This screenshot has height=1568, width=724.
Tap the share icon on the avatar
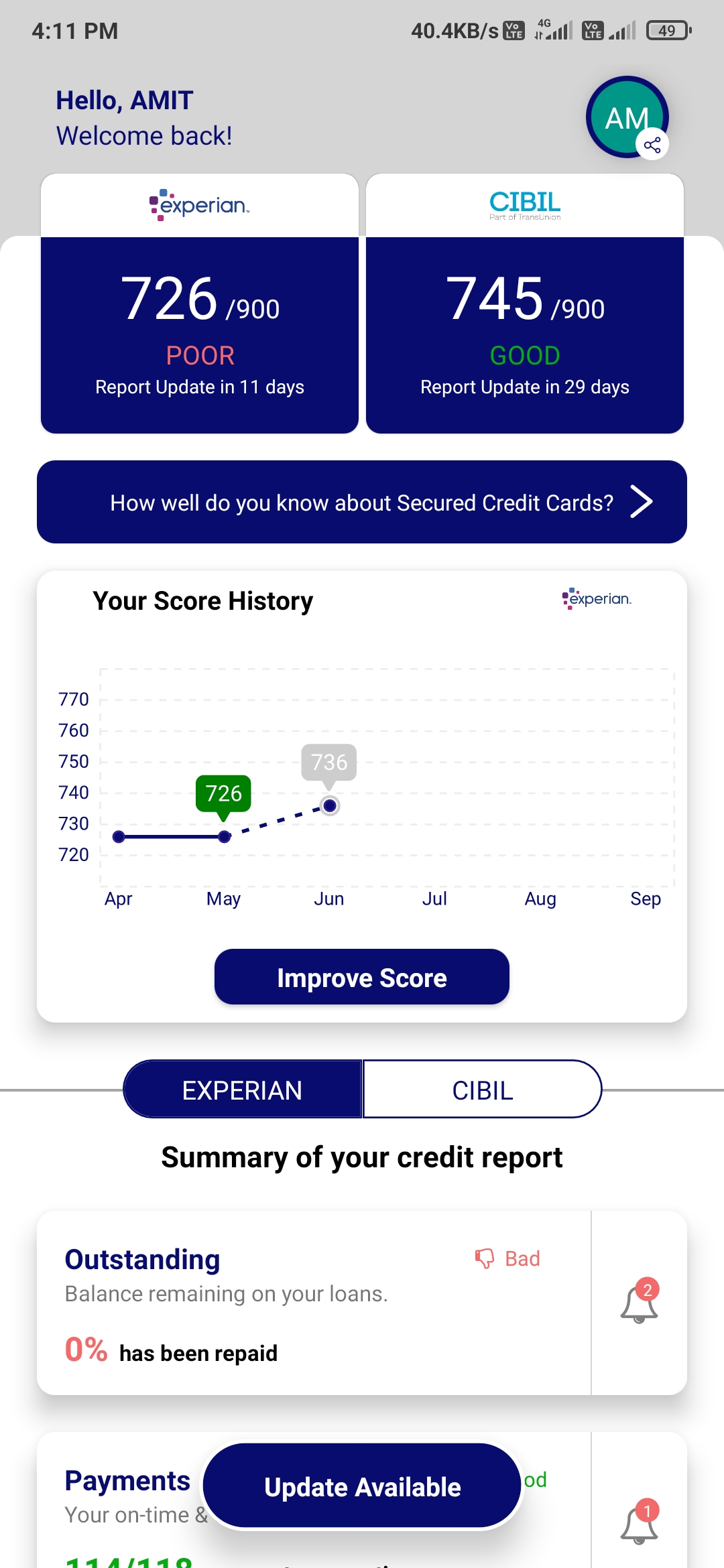[652, 145]
